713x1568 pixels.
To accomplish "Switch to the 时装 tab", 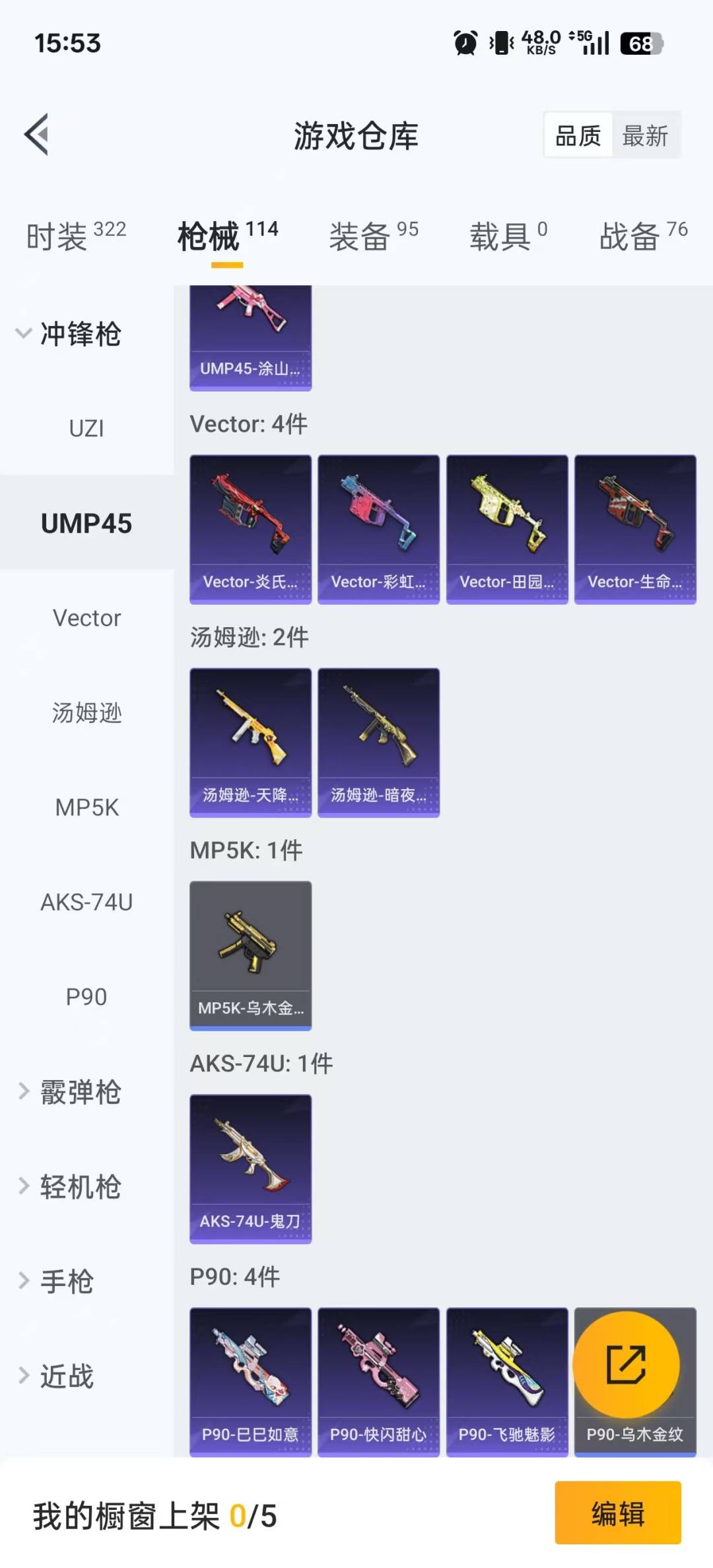I will 75,236.
